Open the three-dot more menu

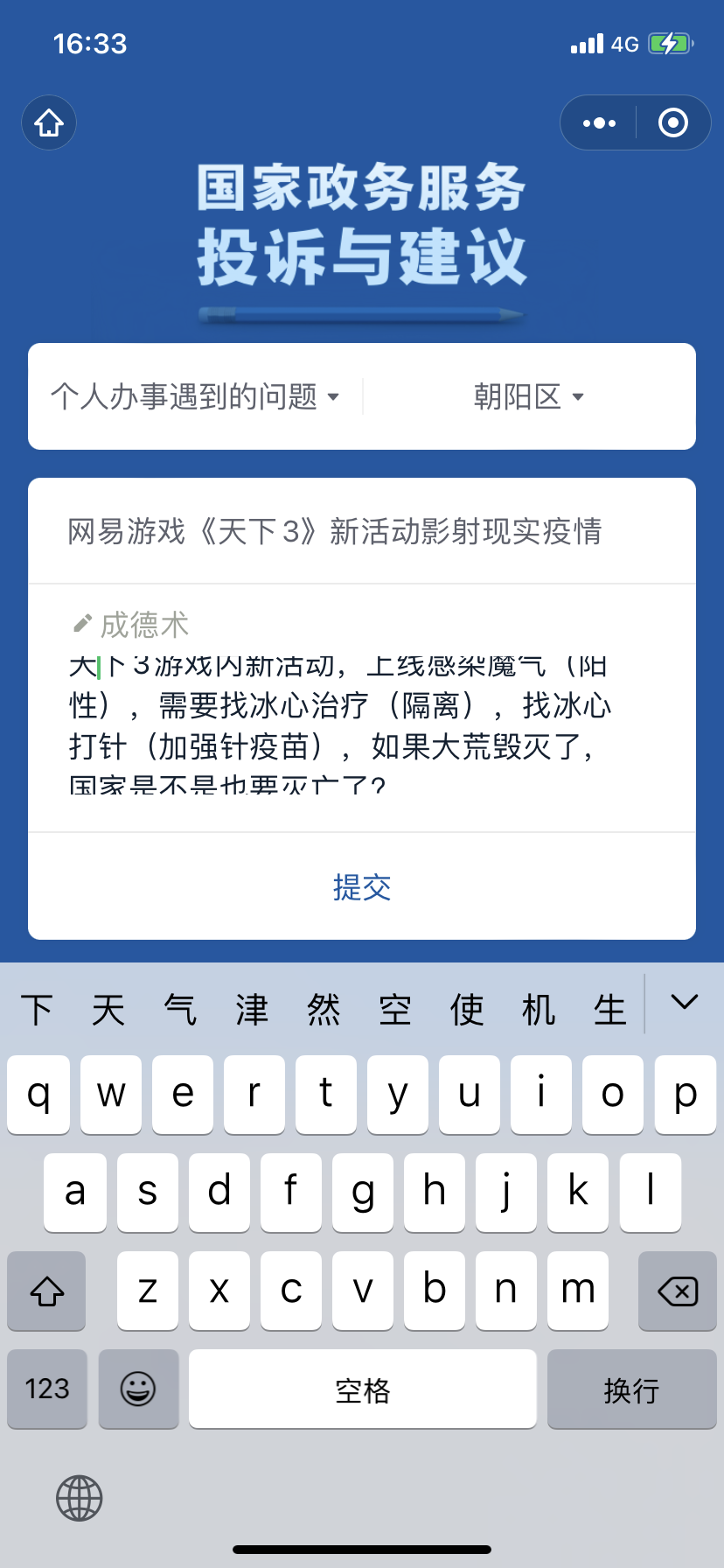tap(599, 122)
